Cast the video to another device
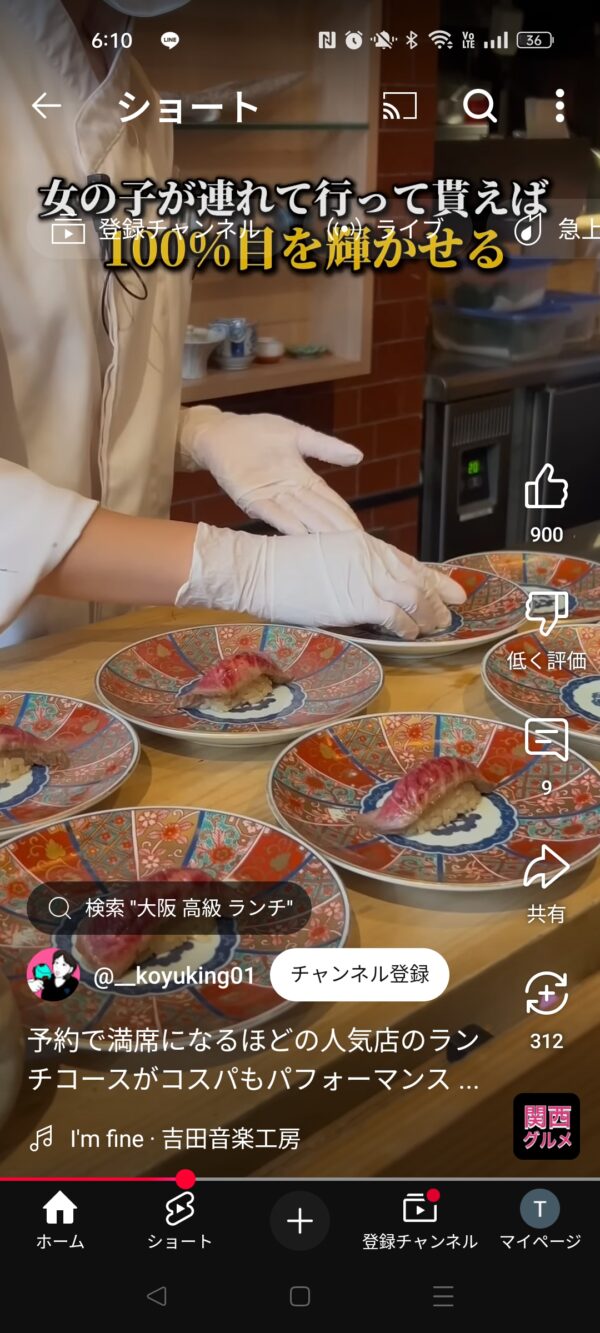Screen dimensions: 600x1333 399,105
